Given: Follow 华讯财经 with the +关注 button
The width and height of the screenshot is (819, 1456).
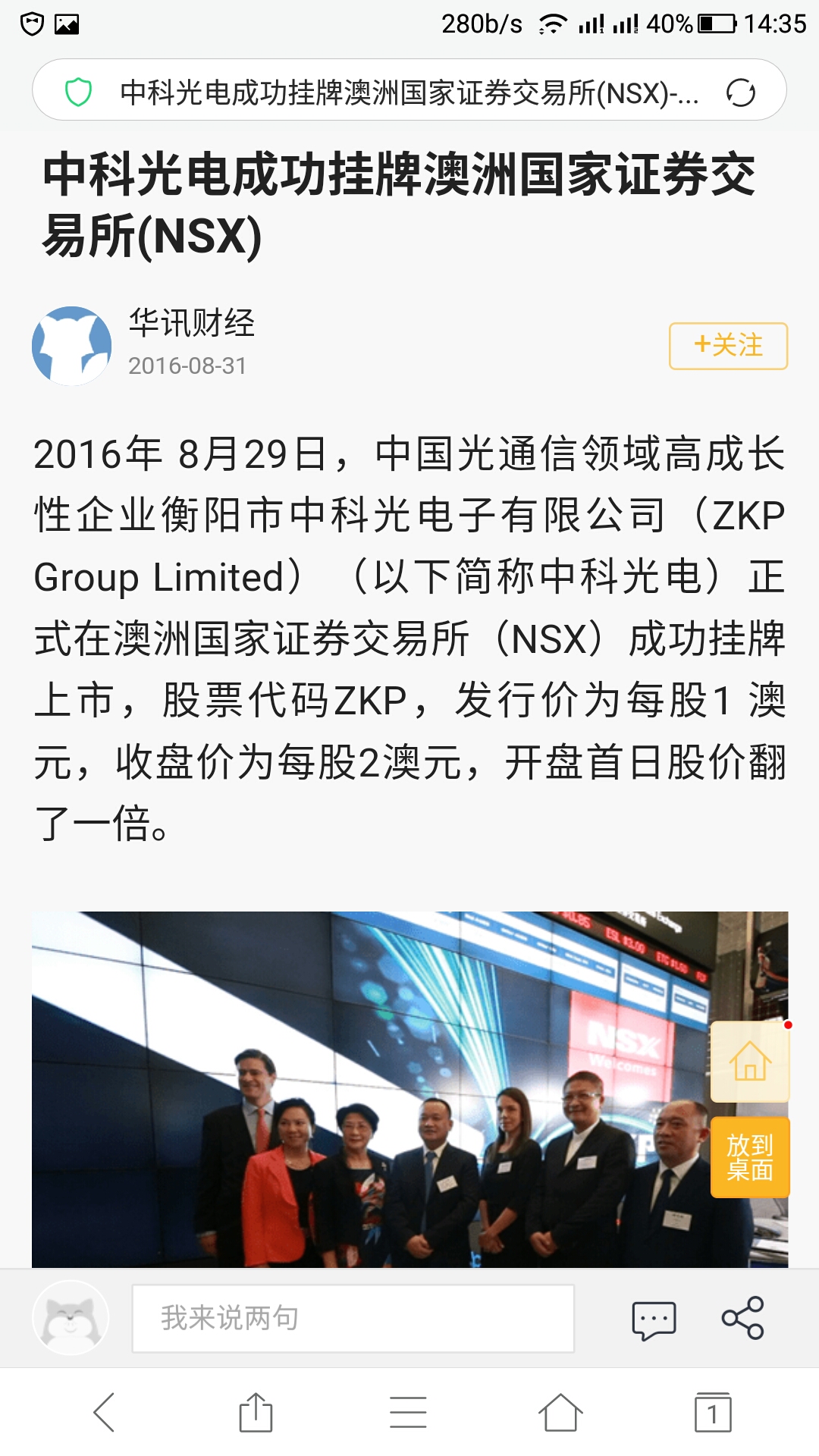Looking at the screenshot, I should coord(728,346).
